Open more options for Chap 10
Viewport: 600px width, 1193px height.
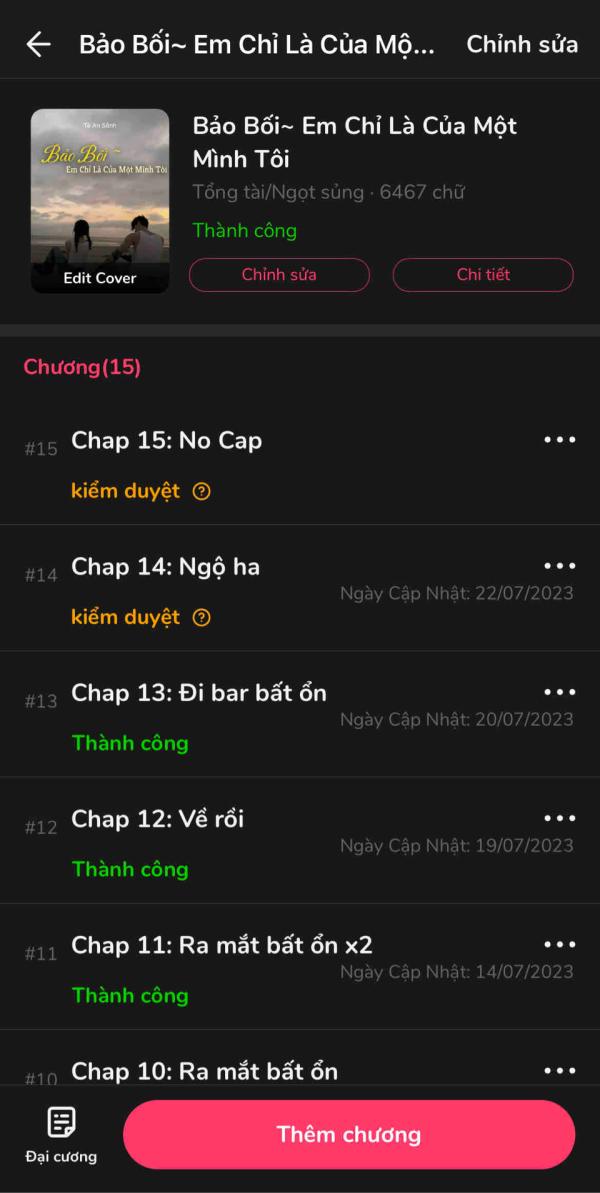coord(559,1070)
